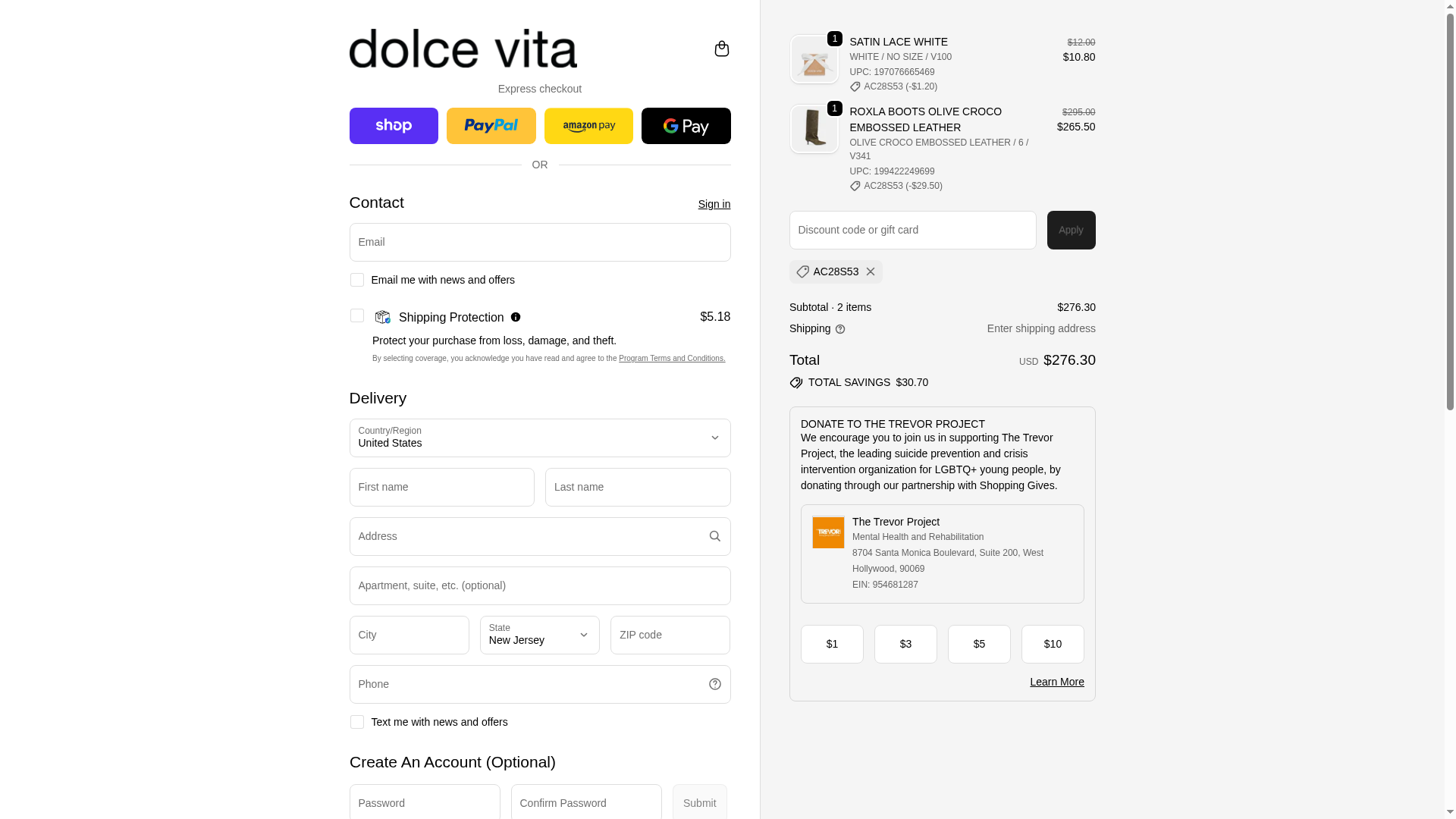Select the Google Pay button
The image size is (1456, 819).
pyautogui.click(x=686, y=126)
